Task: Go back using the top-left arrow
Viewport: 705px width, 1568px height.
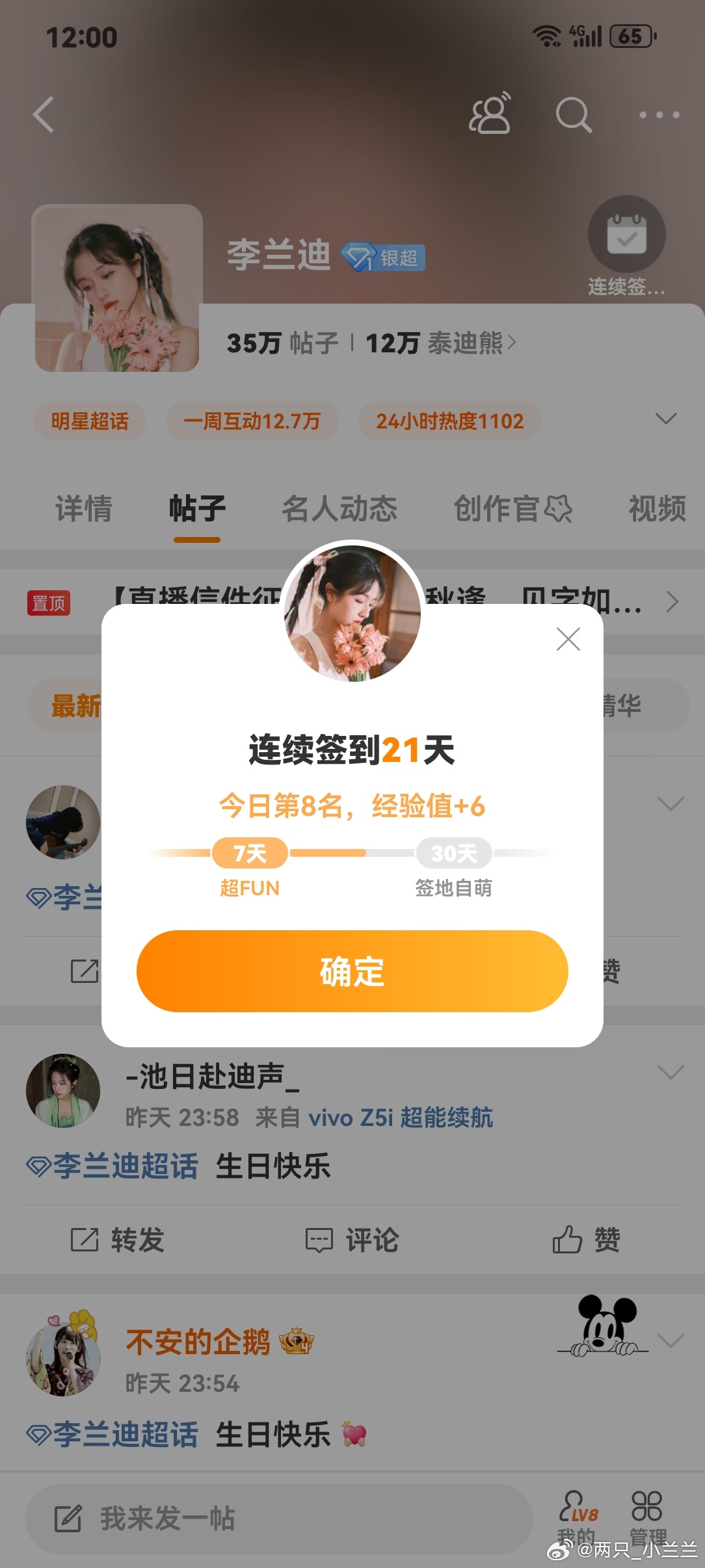Action: tap(44, 114)
